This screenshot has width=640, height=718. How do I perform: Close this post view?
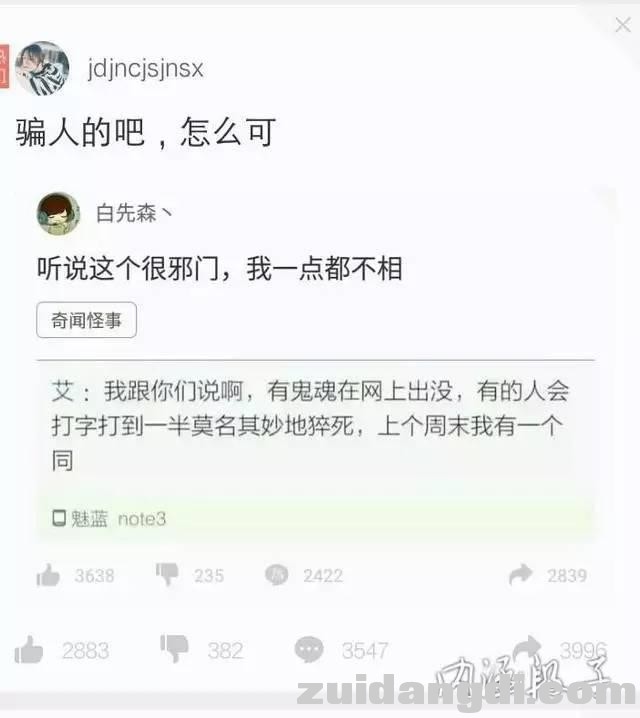point(622,25)
